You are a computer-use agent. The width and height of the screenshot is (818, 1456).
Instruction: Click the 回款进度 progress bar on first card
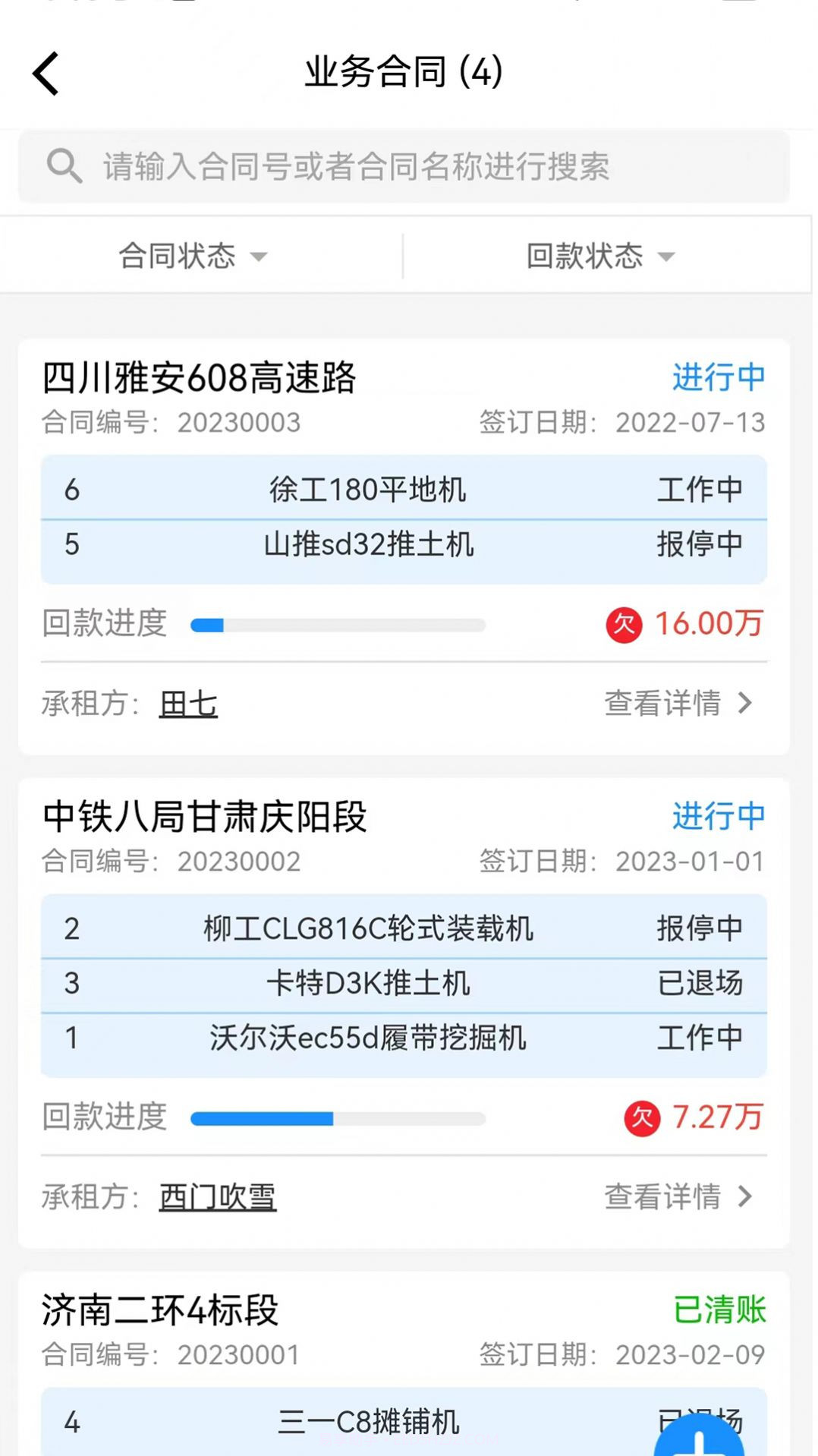click(338, 625)
